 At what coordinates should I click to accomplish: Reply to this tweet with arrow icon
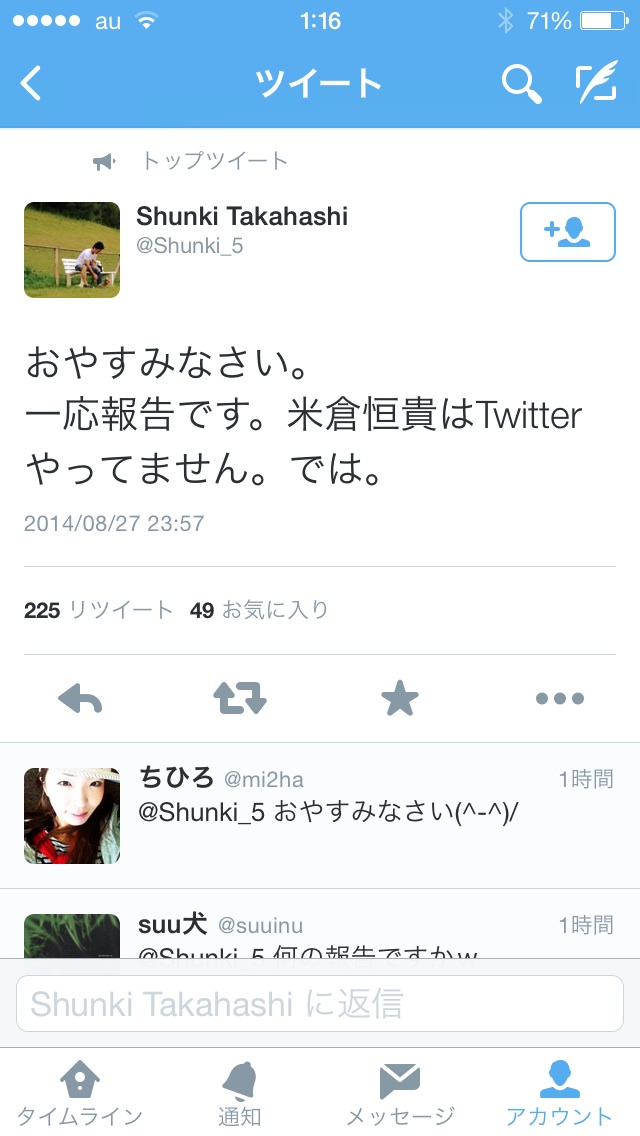(80, 699)
